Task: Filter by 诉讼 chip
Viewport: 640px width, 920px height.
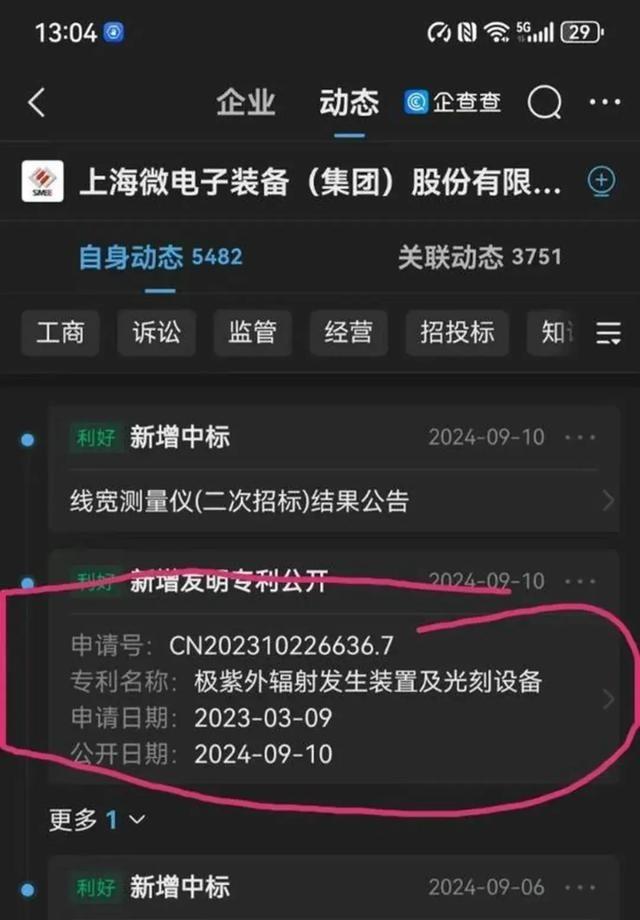Action: [157, 332]
